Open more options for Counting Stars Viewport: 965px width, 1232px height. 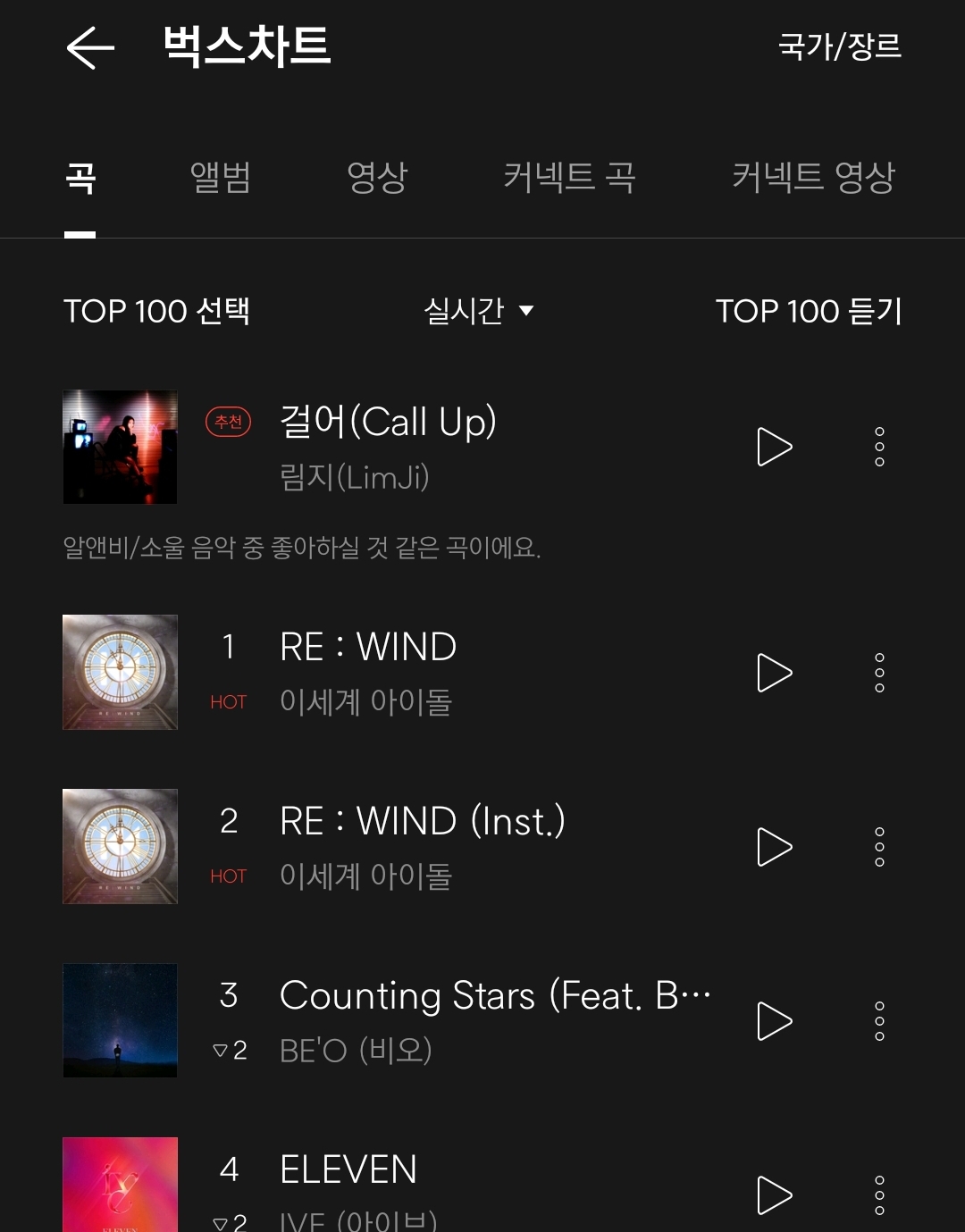pos(879,1021)
